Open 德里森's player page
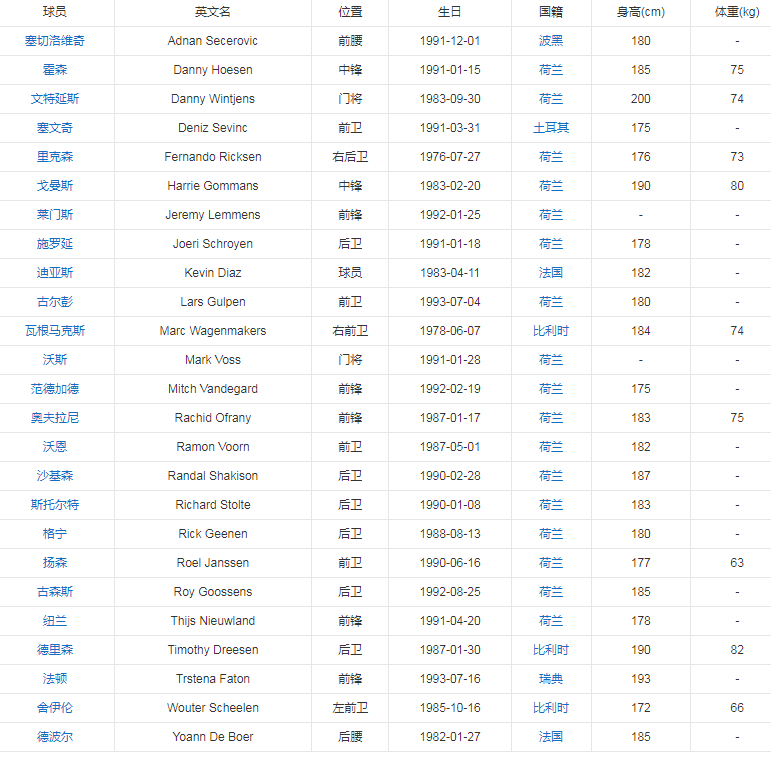The height and width of the screenshot is (782, 771). click(55, 650)
